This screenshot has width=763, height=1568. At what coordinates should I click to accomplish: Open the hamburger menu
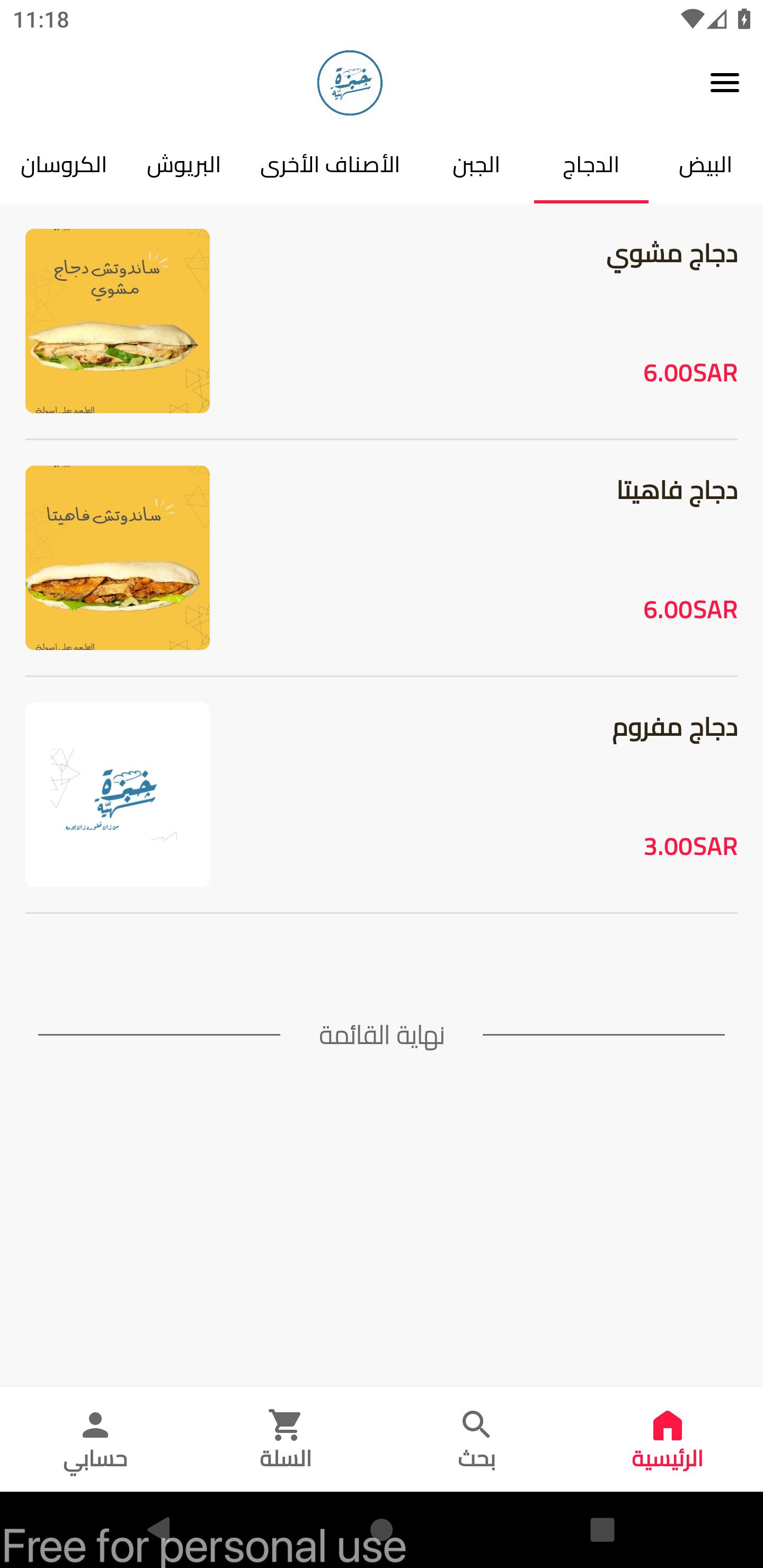(x=724, y=83)
